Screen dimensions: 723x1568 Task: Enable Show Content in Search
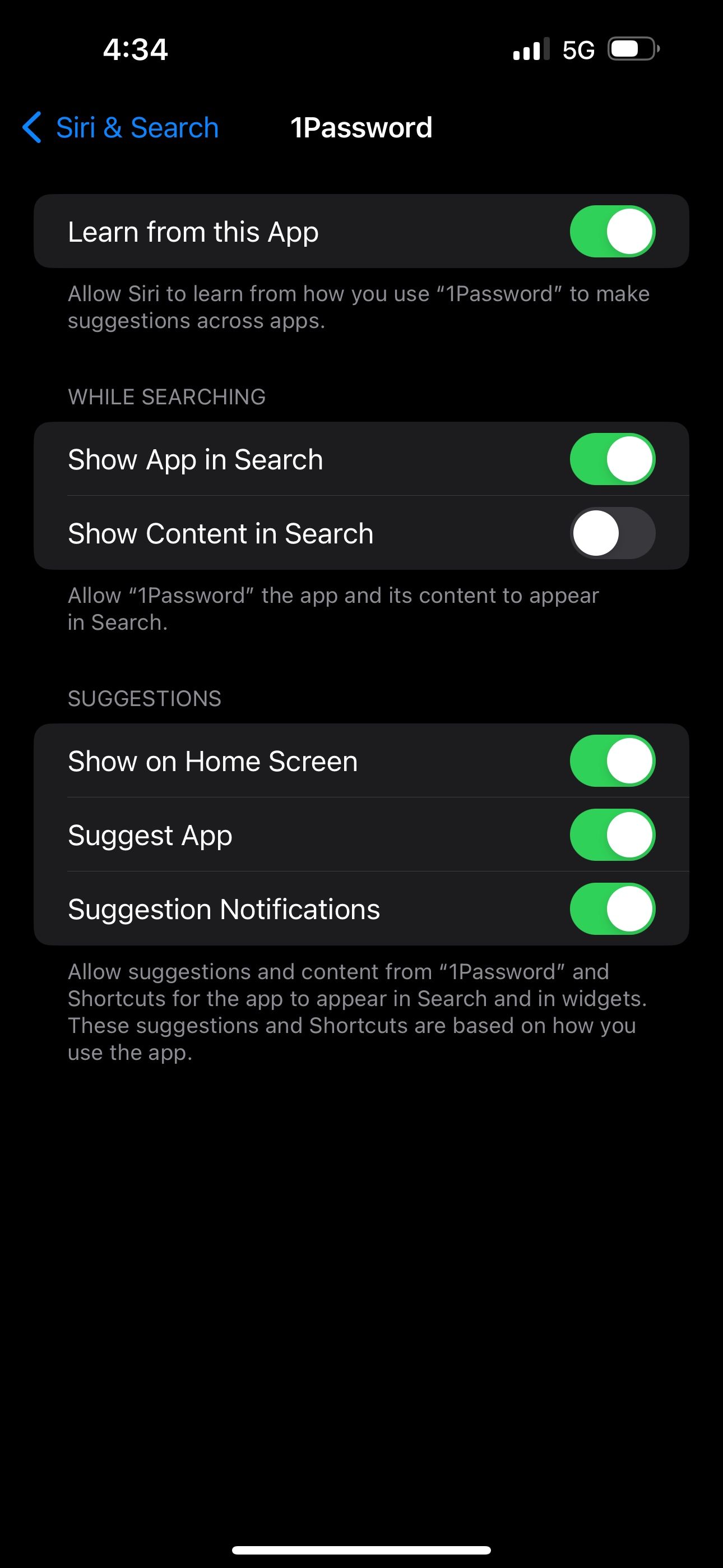[612, 533]
